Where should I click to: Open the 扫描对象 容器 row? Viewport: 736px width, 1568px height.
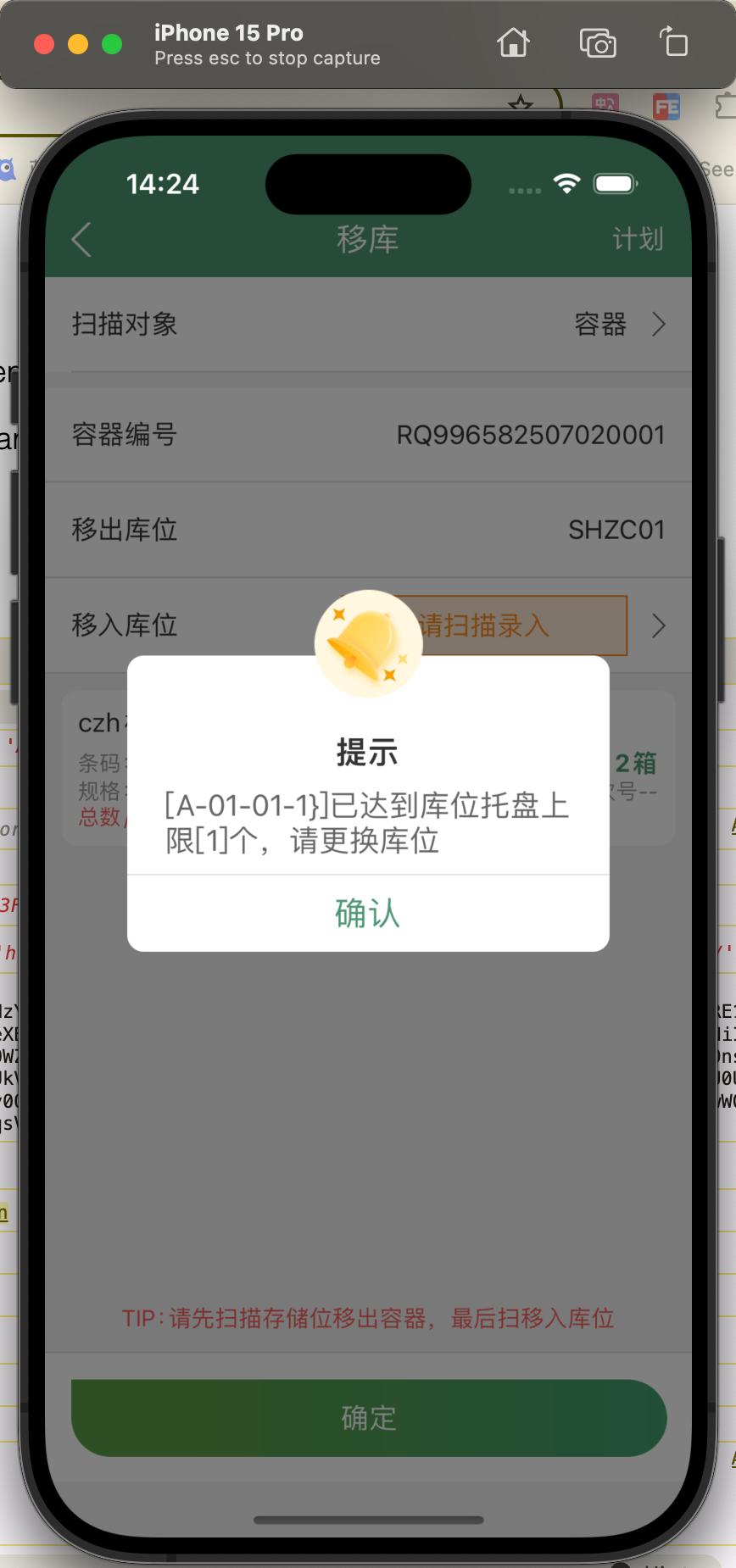(368, 325)
